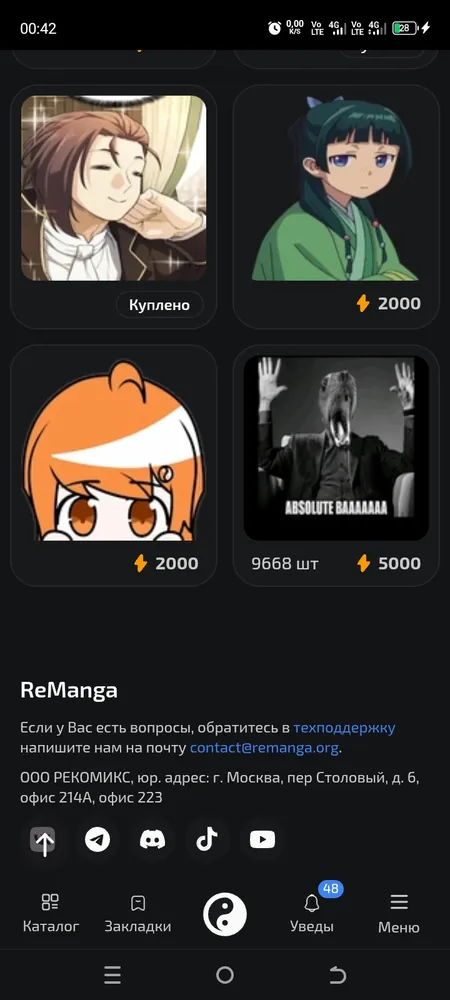
Task: Open the Discord server icon
Action: pos(152,840)
